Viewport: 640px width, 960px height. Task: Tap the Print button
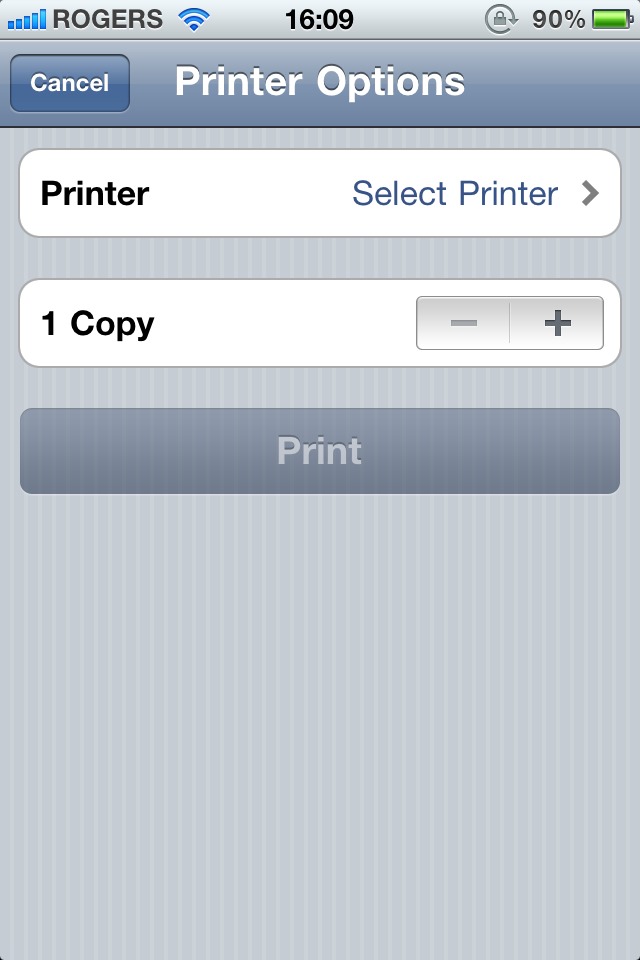coord(320,451)
